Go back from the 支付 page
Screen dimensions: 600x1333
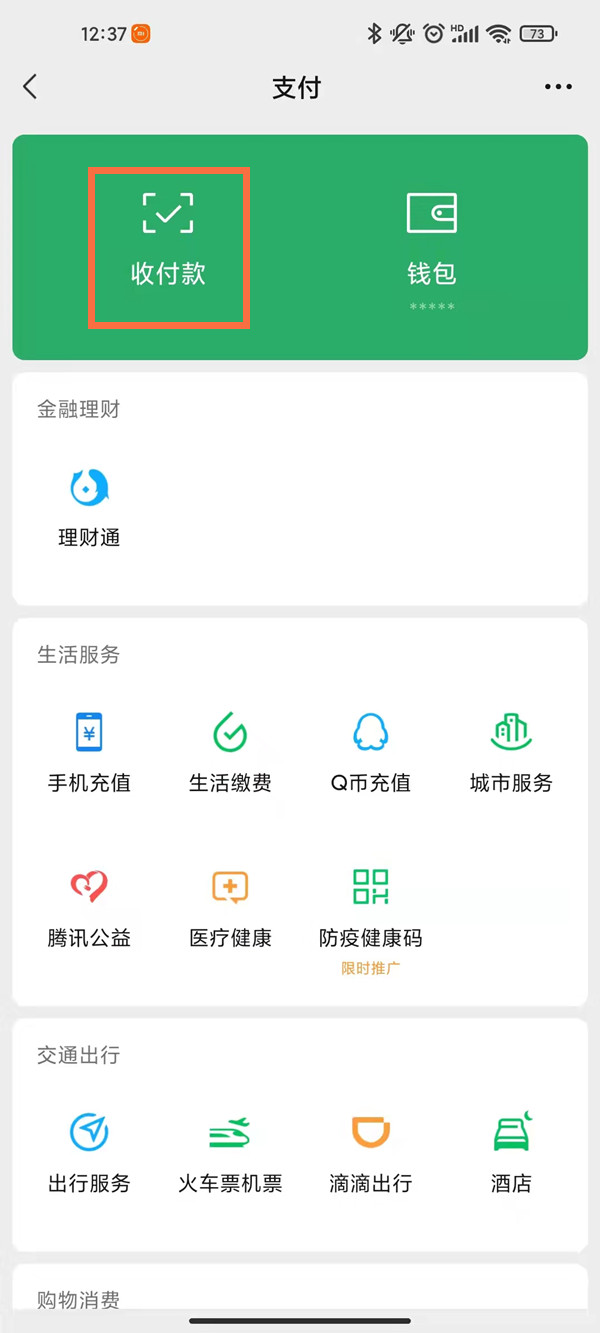30,88
